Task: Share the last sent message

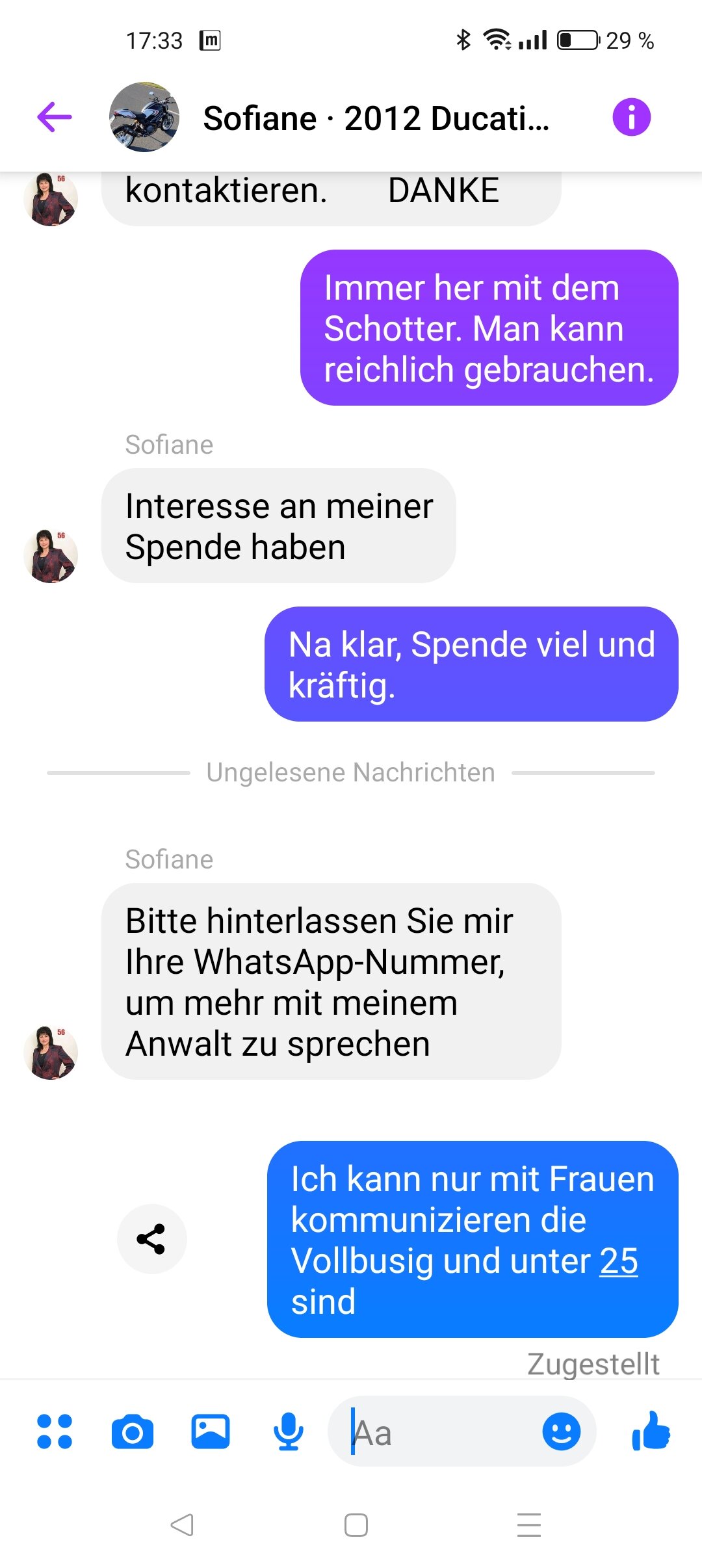Action: (151, 1239)
